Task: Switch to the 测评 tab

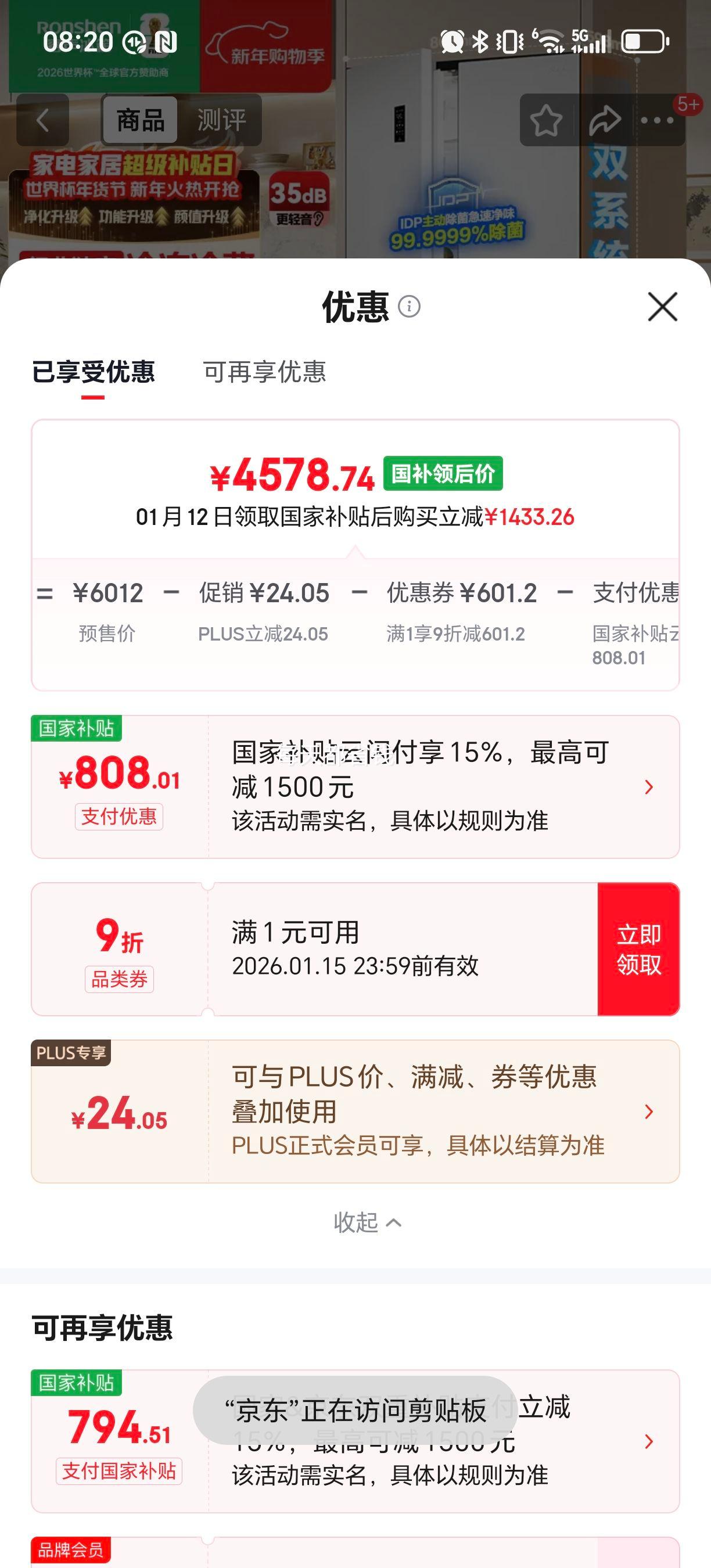Action: coord(221,121)
